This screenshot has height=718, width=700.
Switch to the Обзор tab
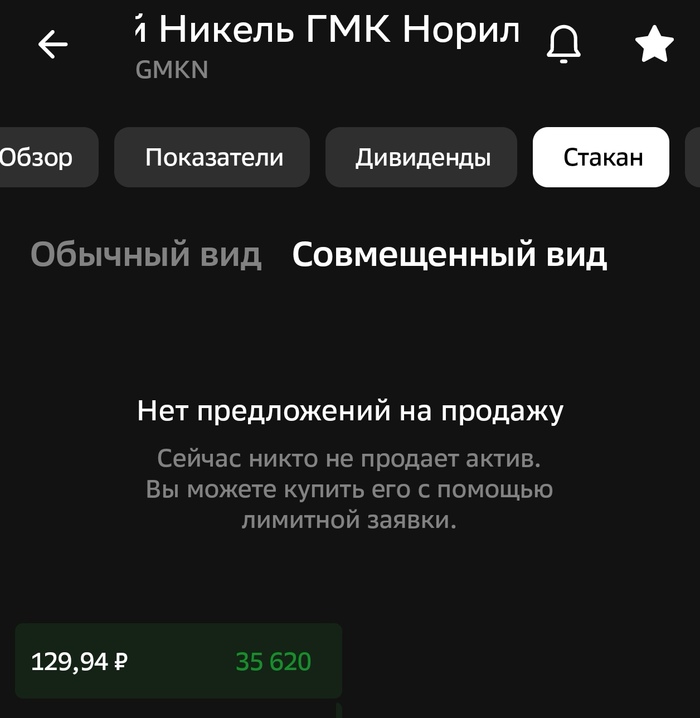(x=38, y=157)
